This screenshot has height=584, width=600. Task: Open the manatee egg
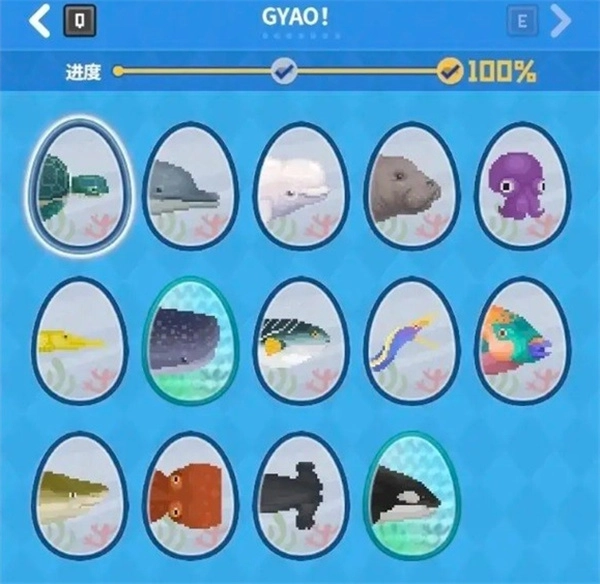click(412, 186)
